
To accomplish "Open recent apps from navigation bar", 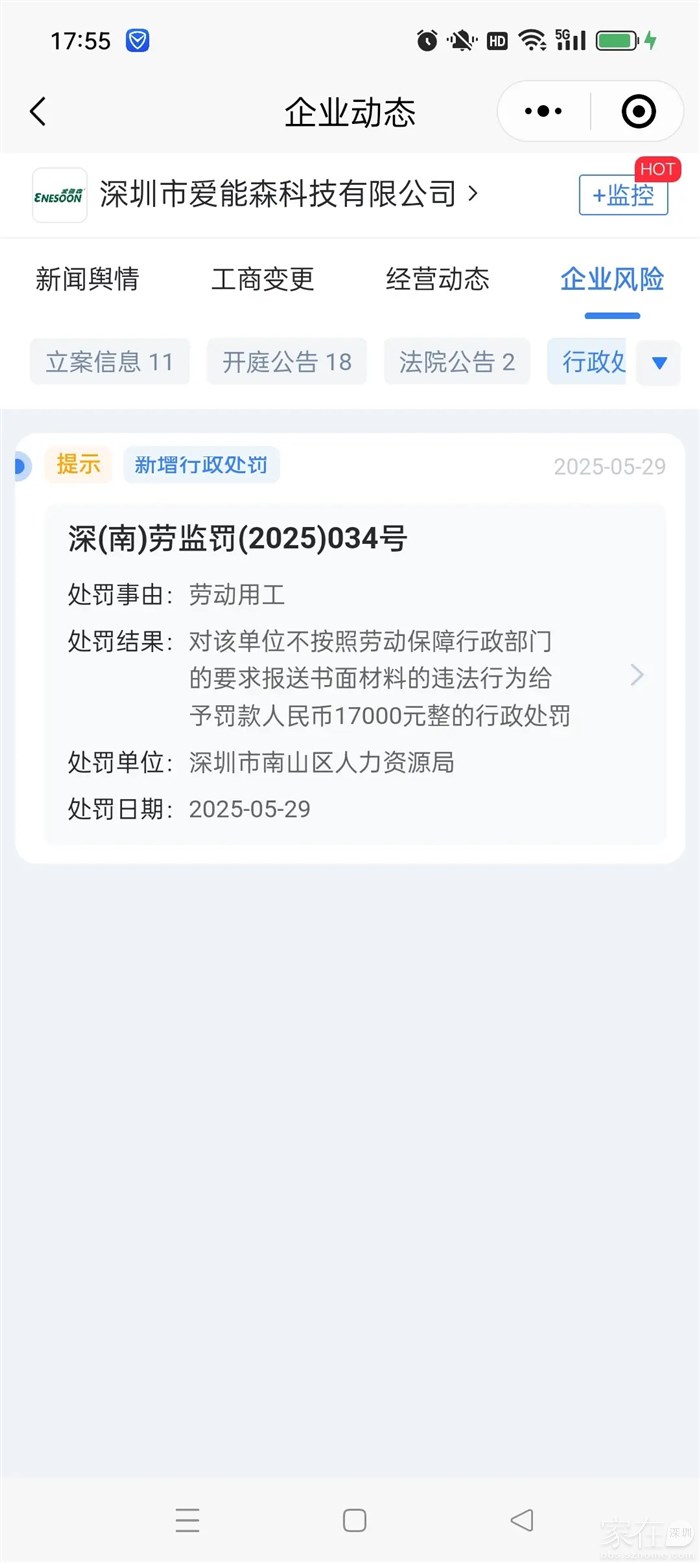I will (187, 1520).
